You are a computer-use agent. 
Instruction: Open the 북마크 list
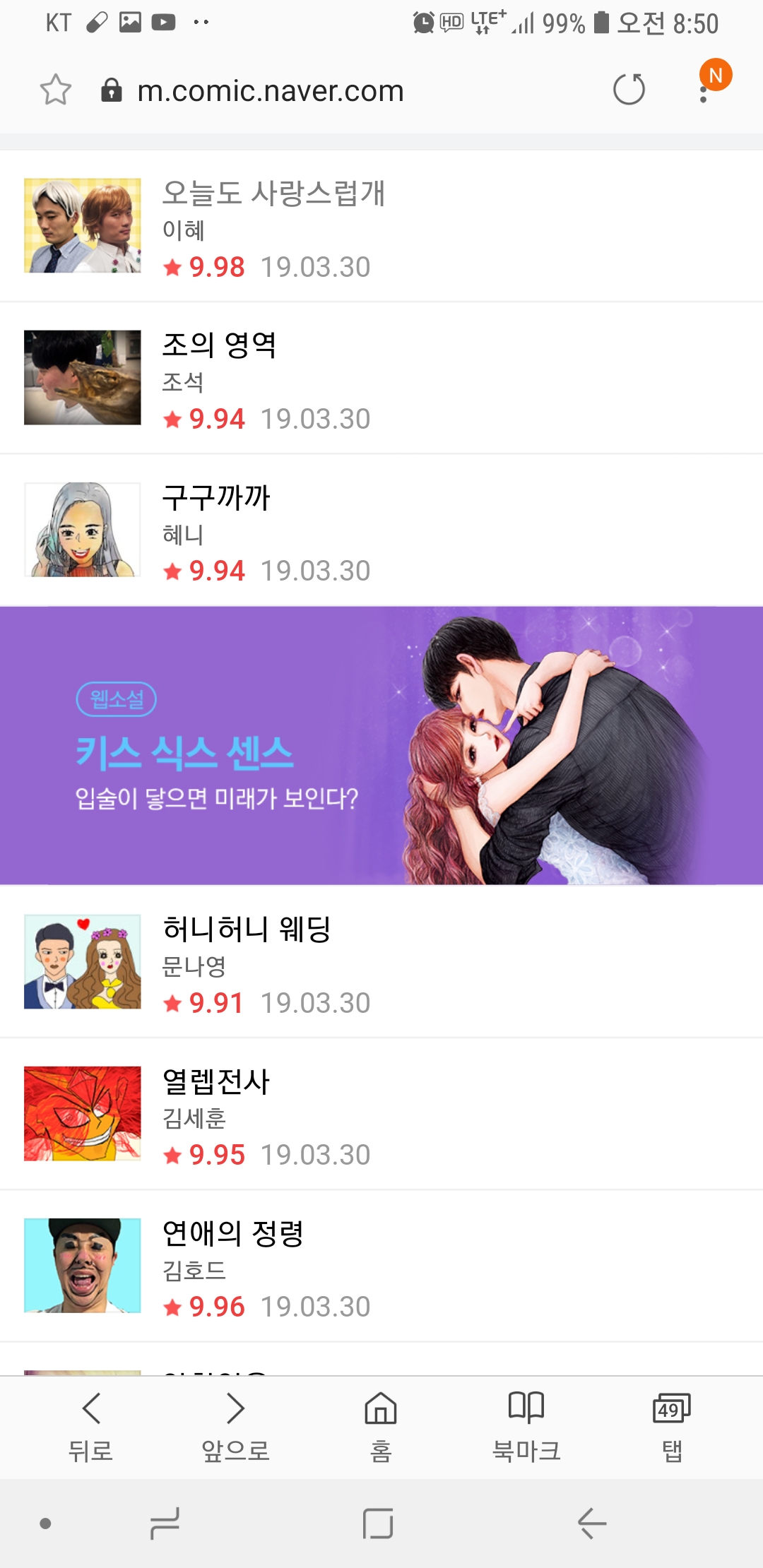(x=526, y=1425)
